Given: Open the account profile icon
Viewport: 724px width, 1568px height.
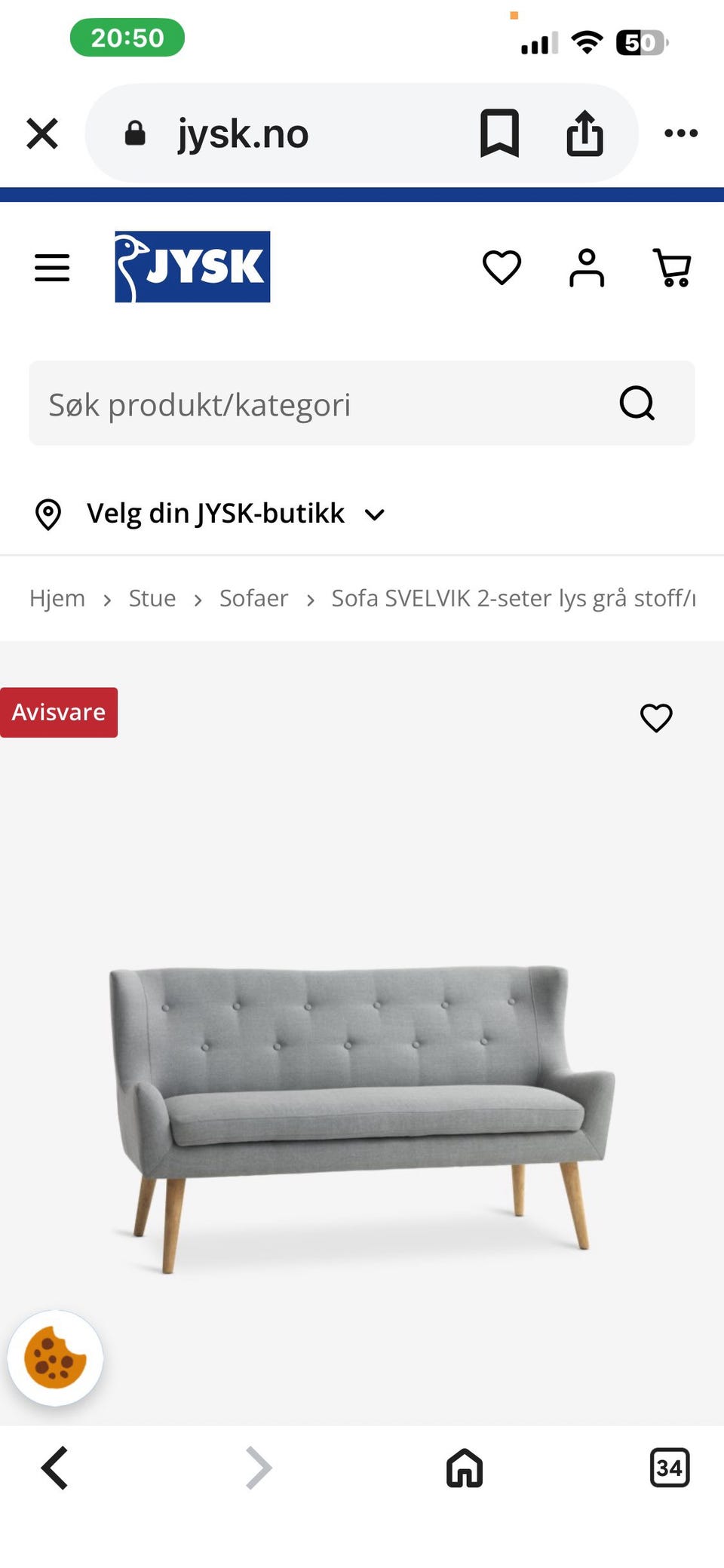Looking at the screenshot, I should pos(588,268).
